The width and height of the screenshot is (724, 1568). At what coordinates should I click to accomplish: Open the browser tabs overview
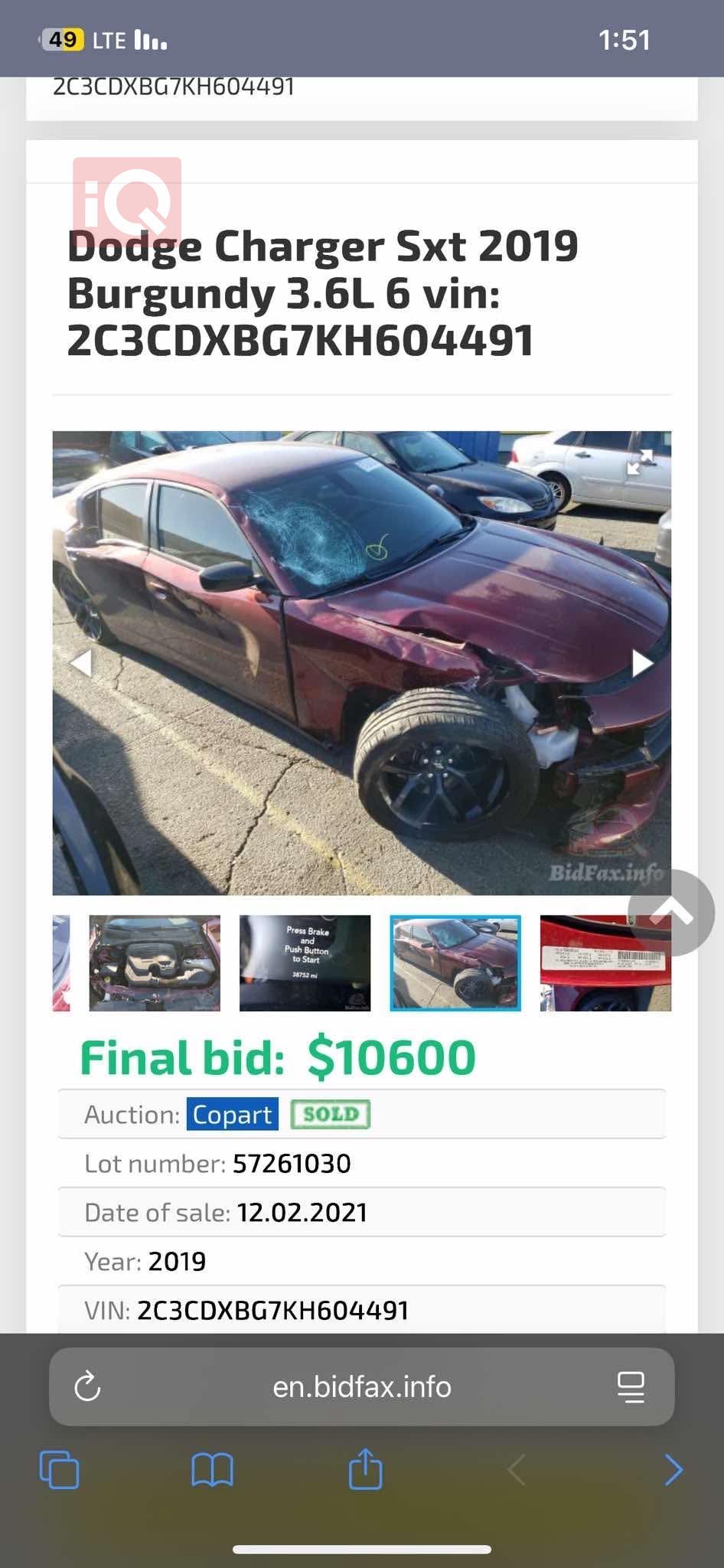point(59,1469)
